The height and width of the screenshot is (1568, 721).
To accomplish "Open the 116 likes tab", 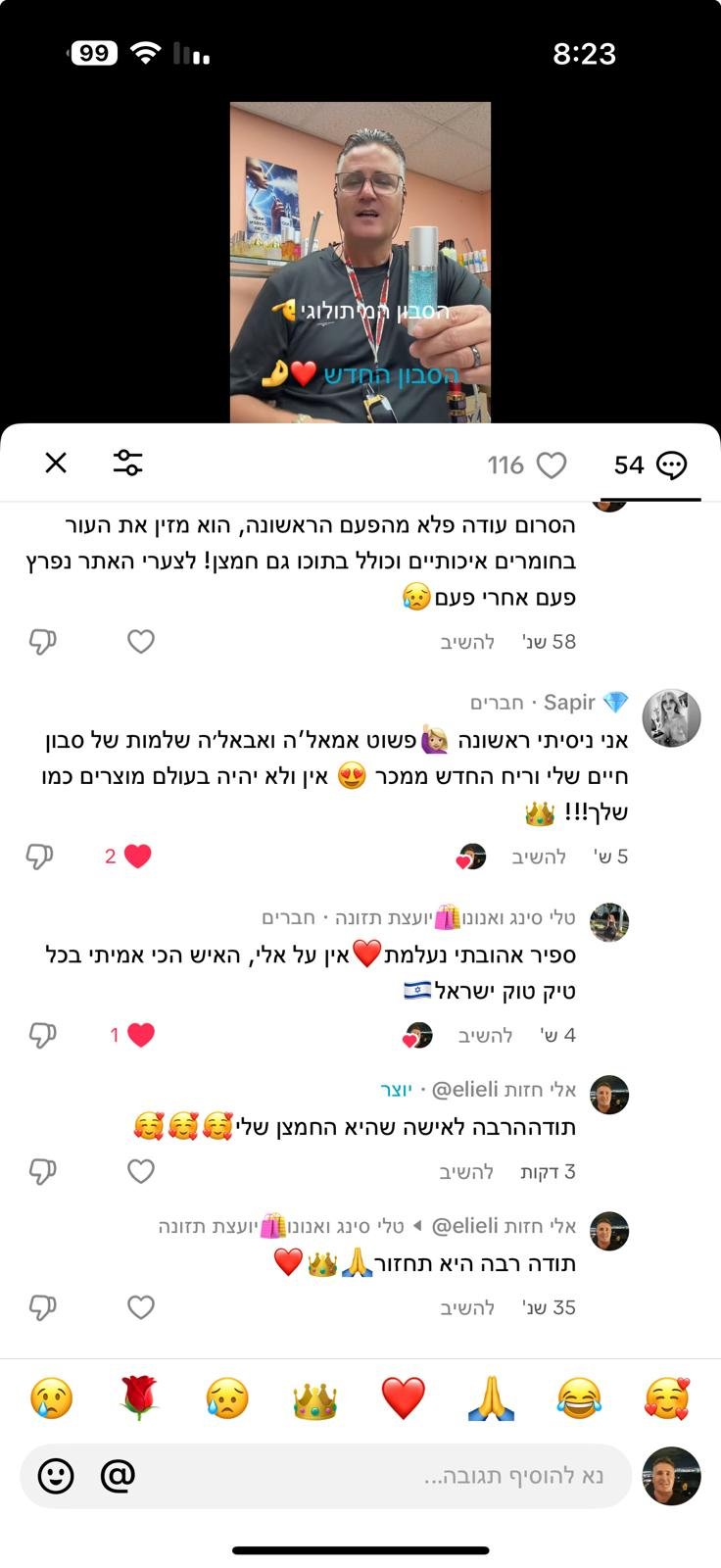I will point(527,465).
